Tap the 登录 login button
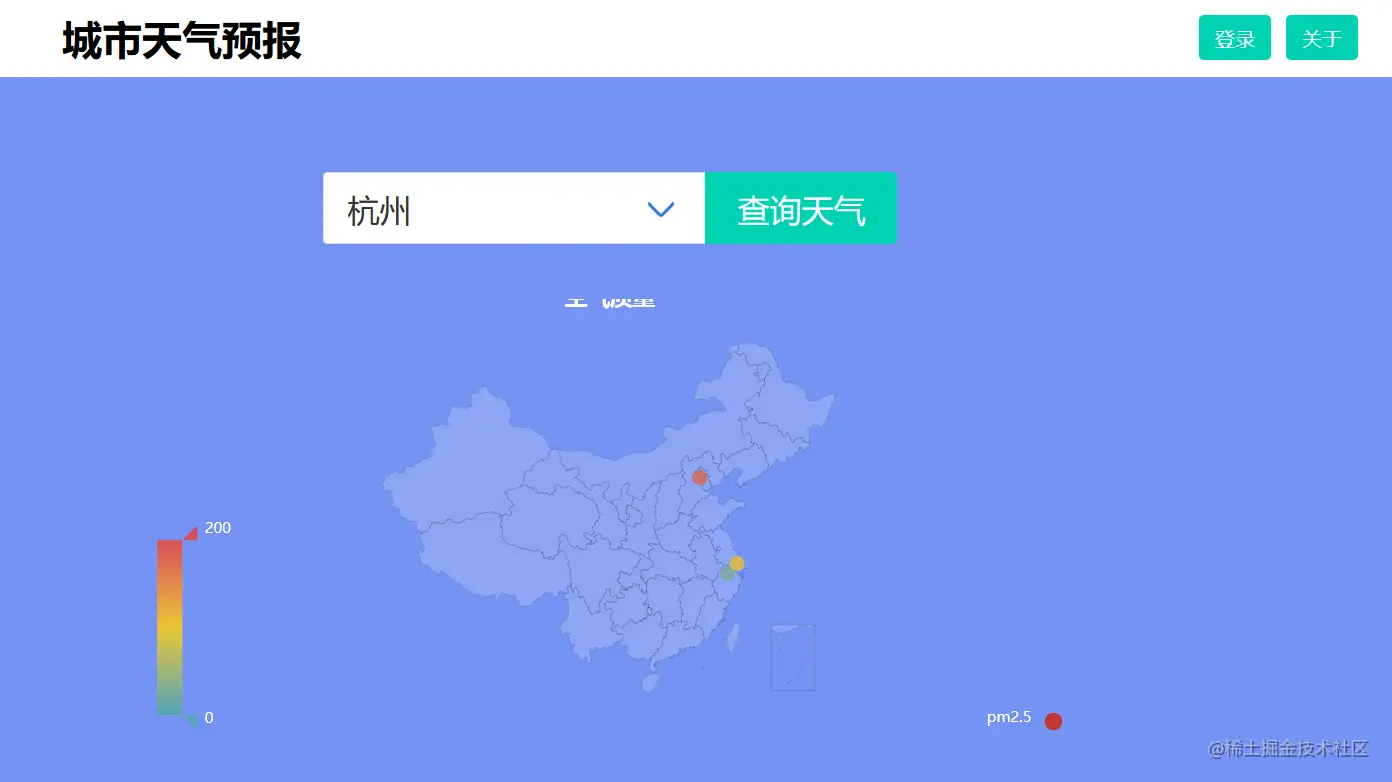 [1234, 38]
